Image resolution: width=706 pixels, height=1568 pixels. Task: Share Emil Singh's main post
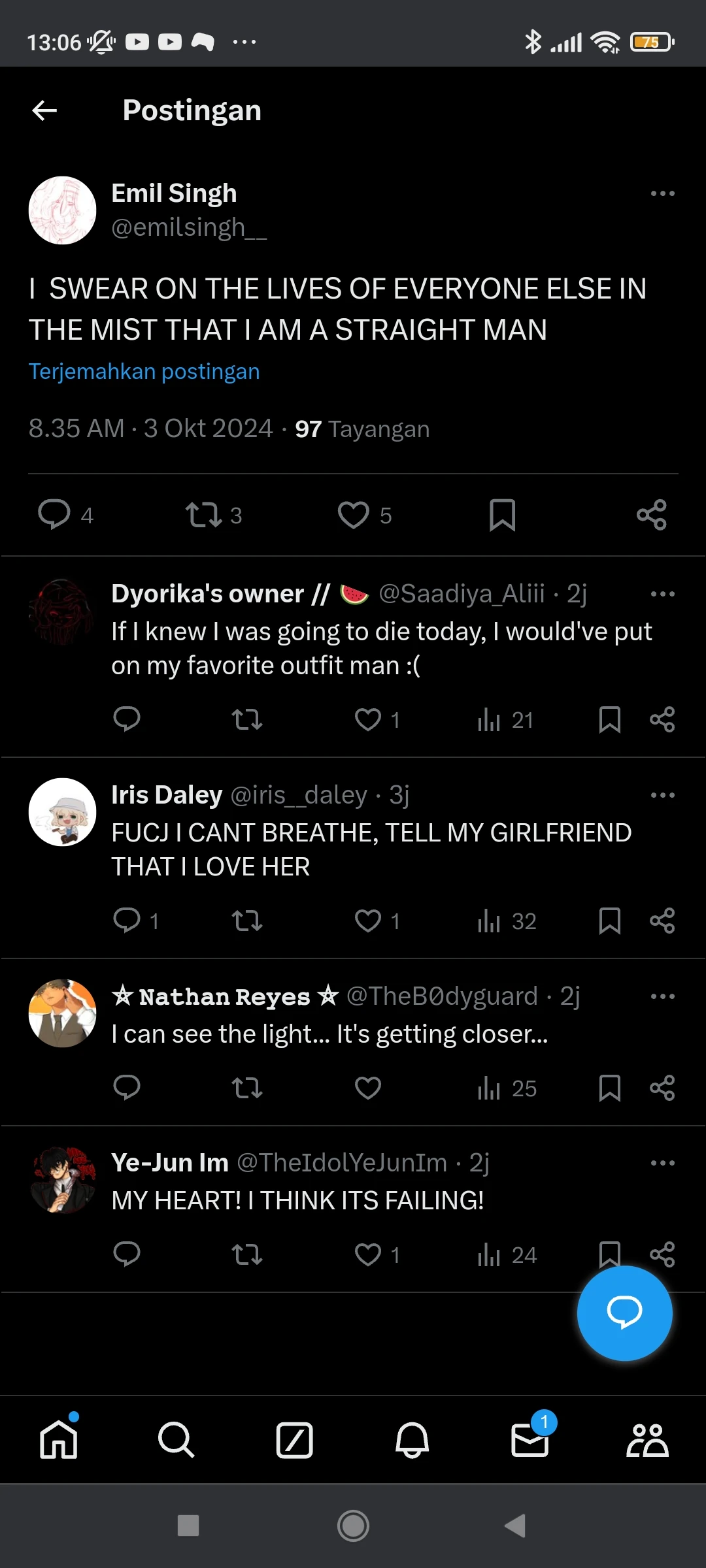[x=652, y=514]
